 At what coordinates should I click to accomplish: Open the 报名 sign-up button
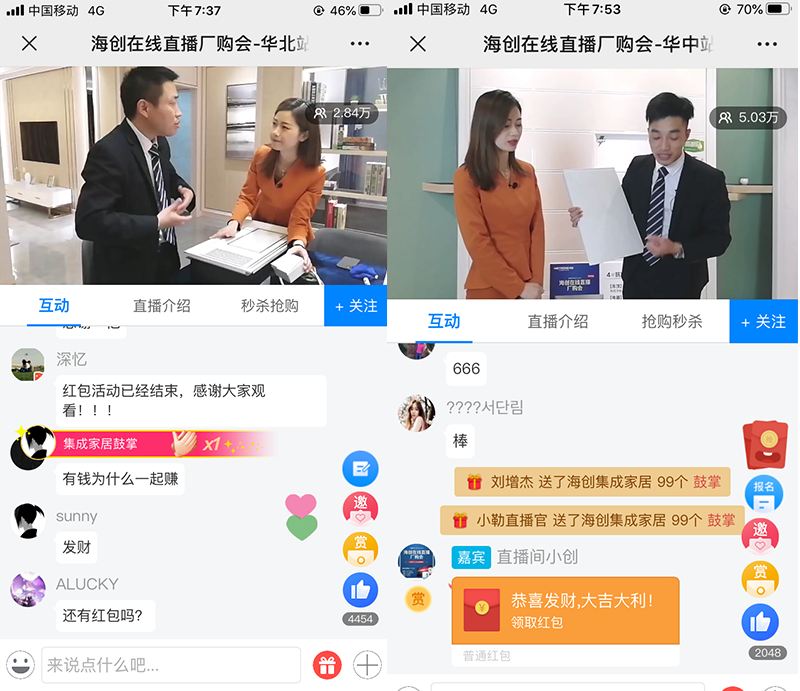764,493
